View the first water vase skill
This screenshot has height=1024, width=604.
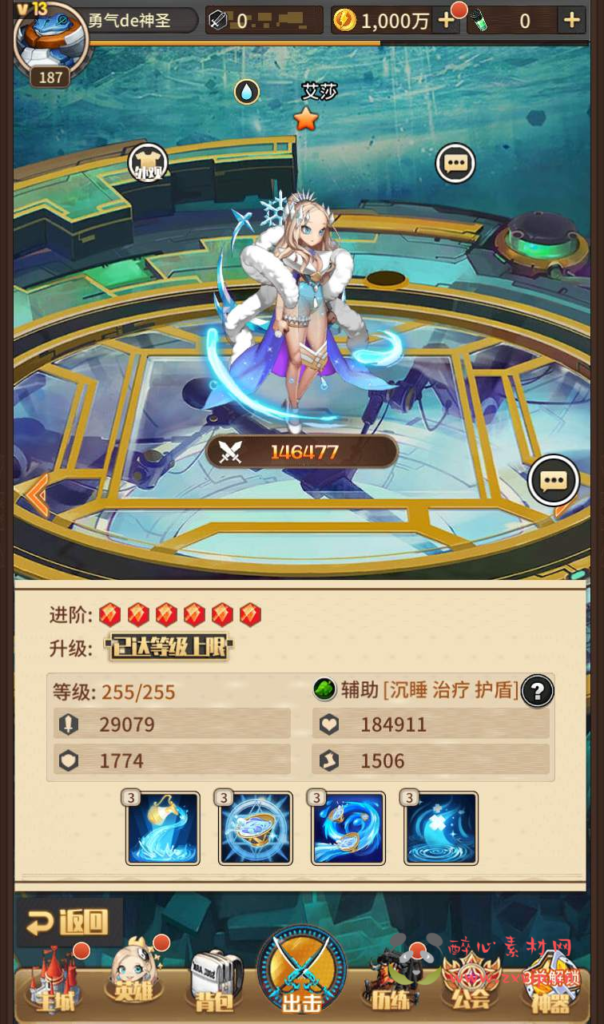tap(163, 828)
